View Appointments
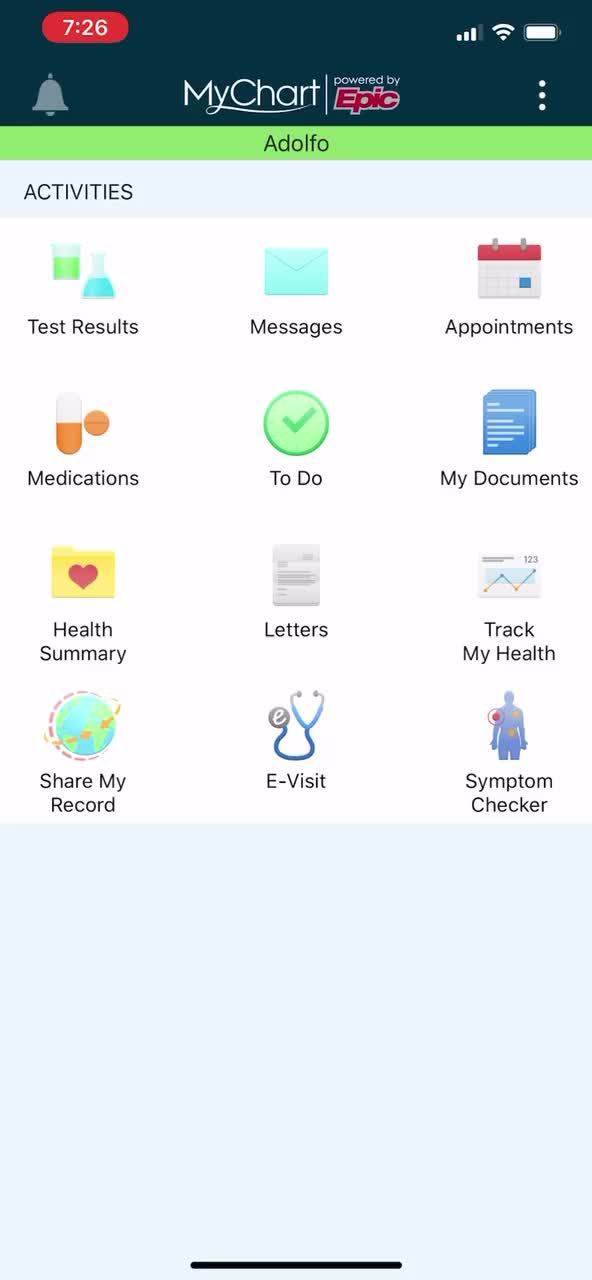Screen dimensions: 592x1280 509,289
